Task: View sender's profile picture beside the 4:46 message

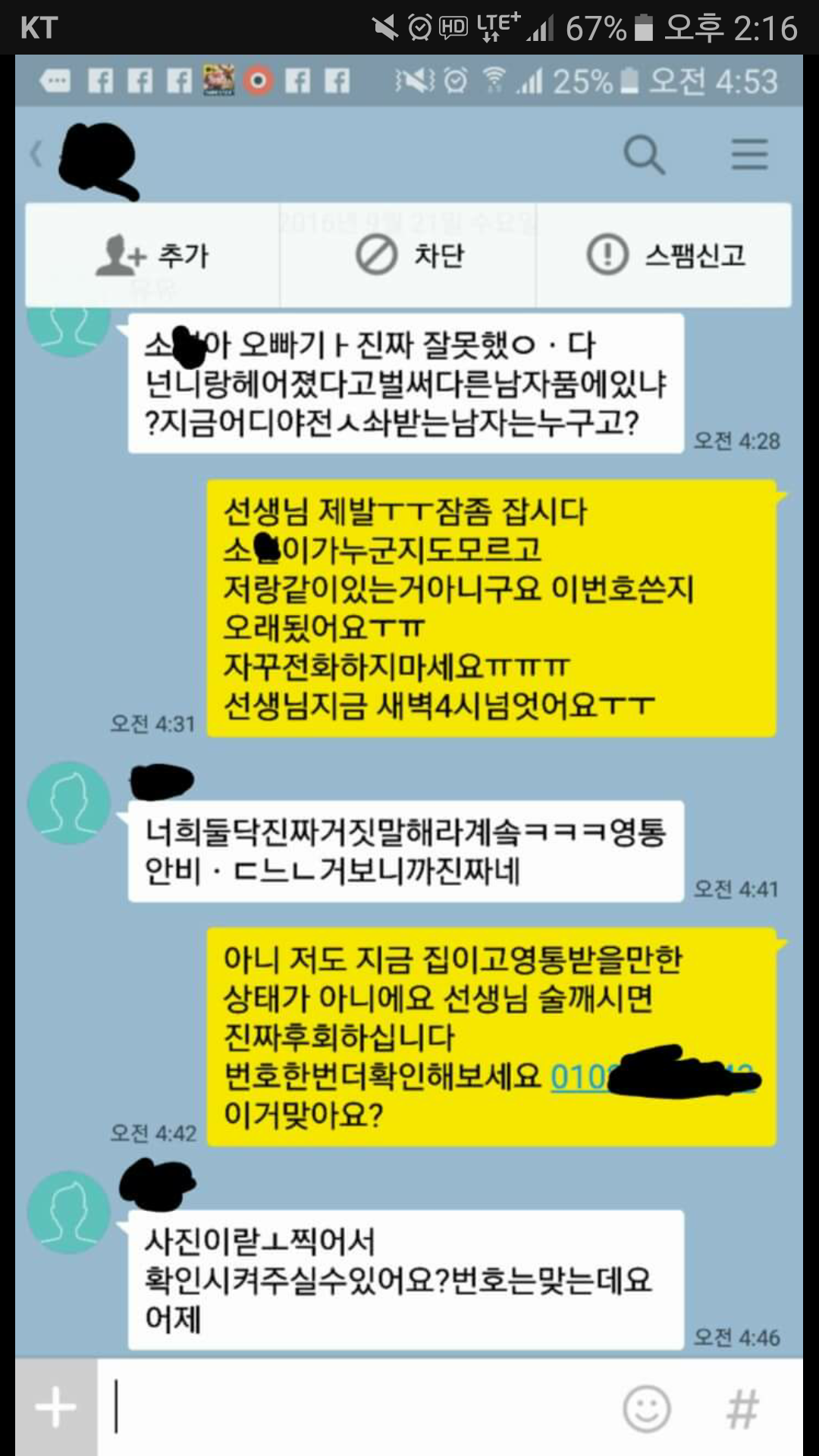Action: coord(69,1213)
